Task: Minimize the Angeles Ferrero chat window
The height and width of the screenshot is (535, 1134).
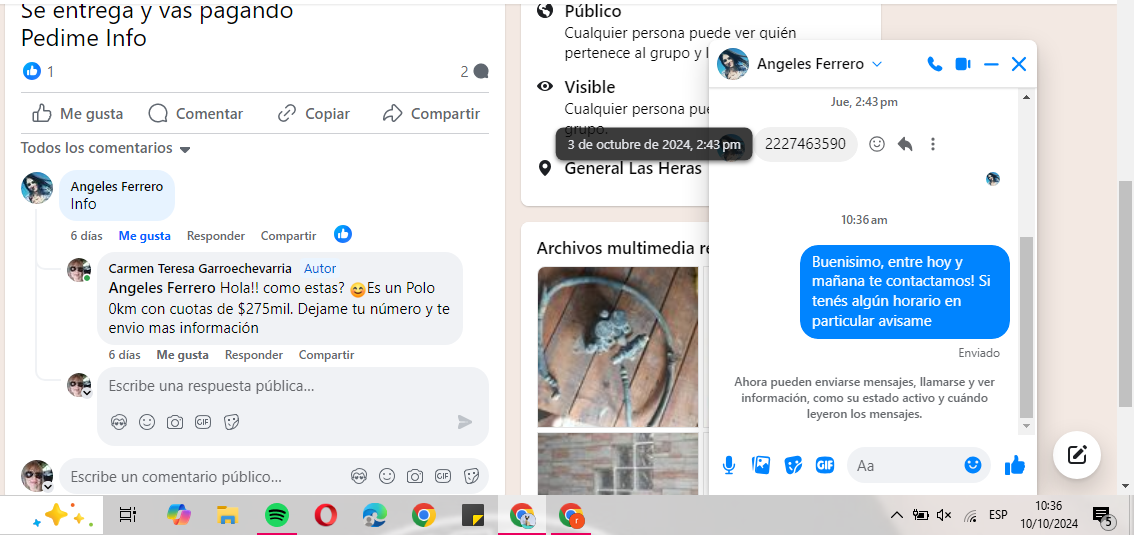Action: tap(991, 64)
